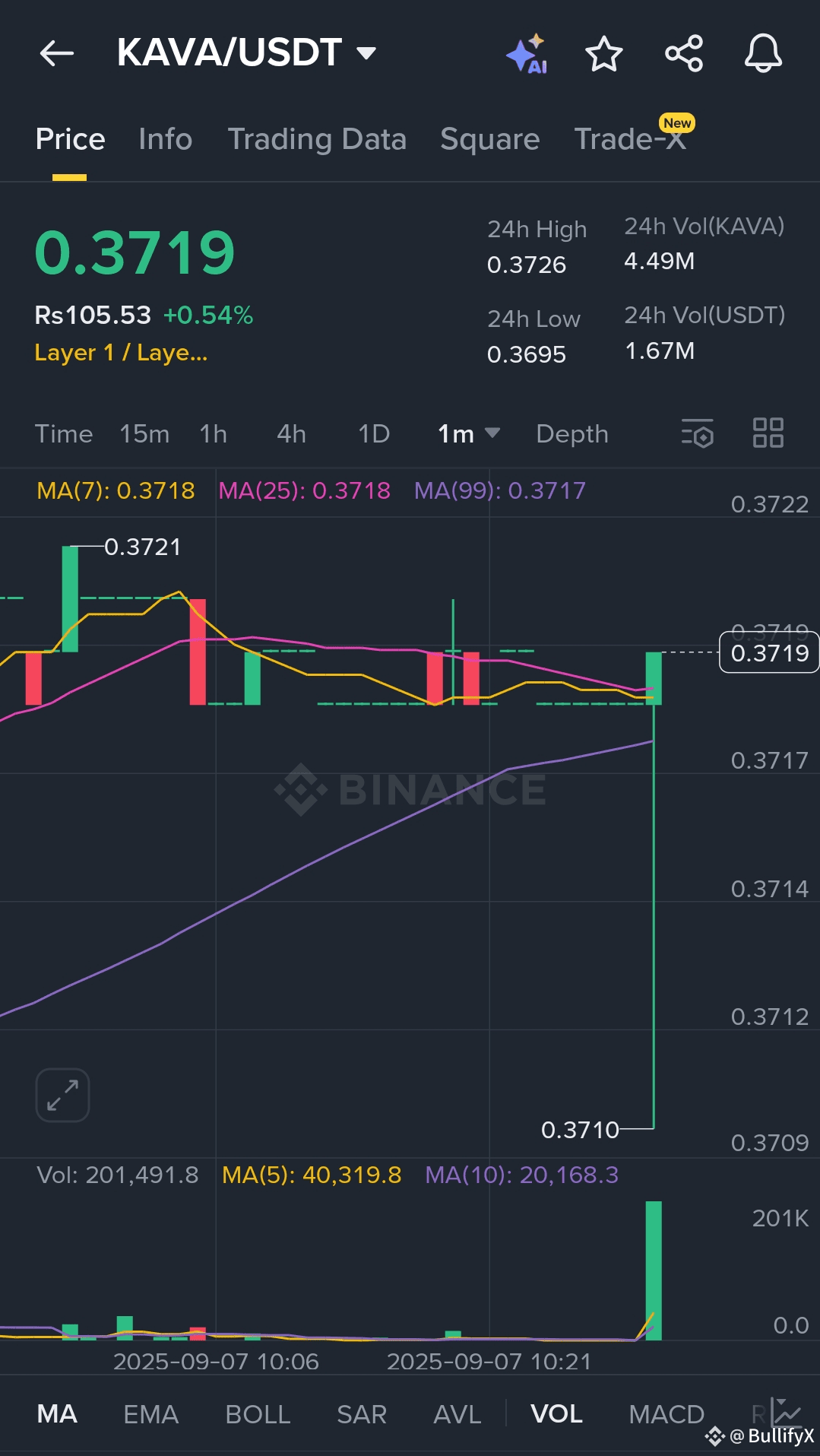Screen dimensions: 820x1456
Task: Select the BOLL indicator
Action: pyautogui.click(x=258, y=1414)
